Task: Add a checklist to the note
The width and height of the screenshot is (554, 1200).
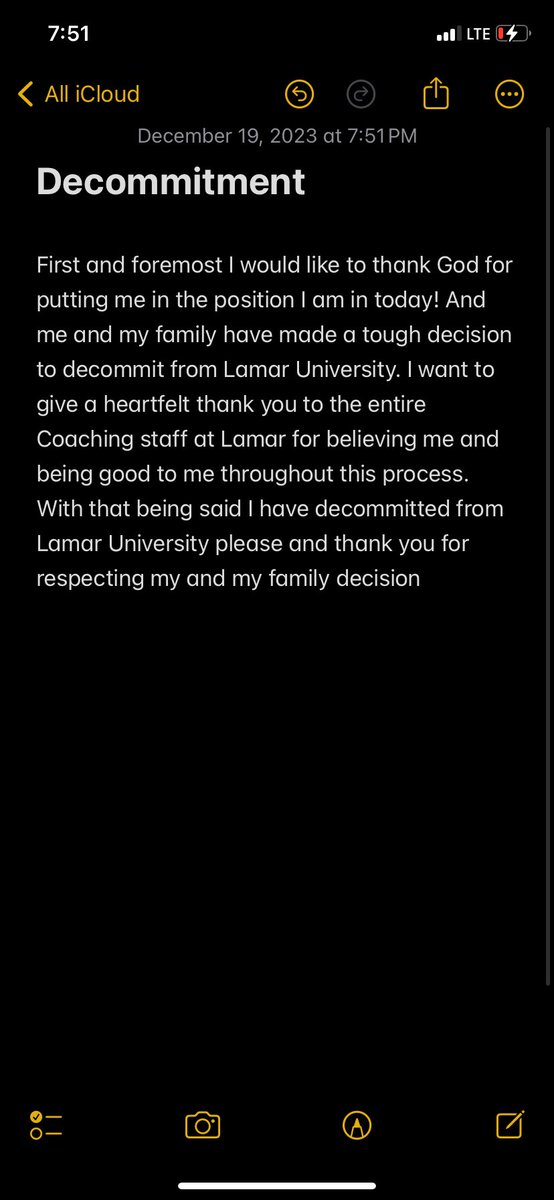Action: tap(46, 1125)
